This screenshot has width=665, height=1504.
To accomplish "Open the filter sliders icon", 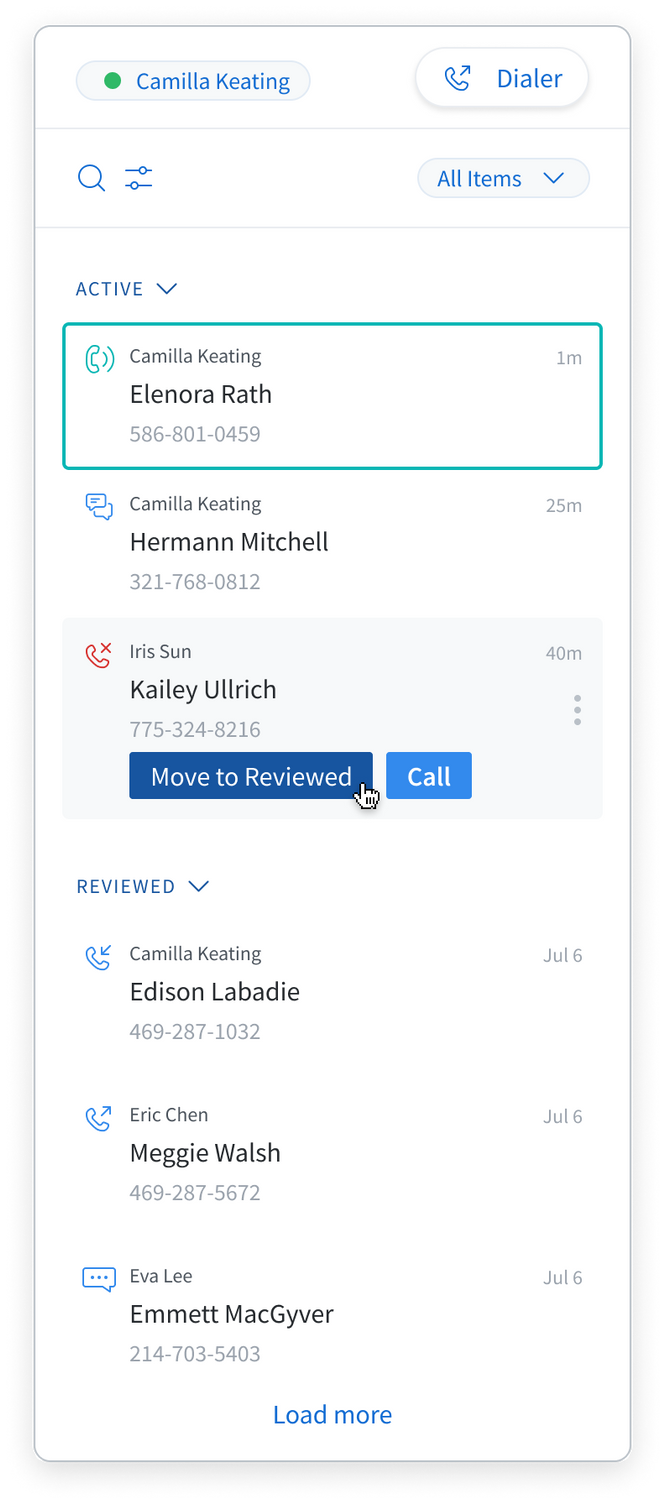I will click(x=139, y=179).
